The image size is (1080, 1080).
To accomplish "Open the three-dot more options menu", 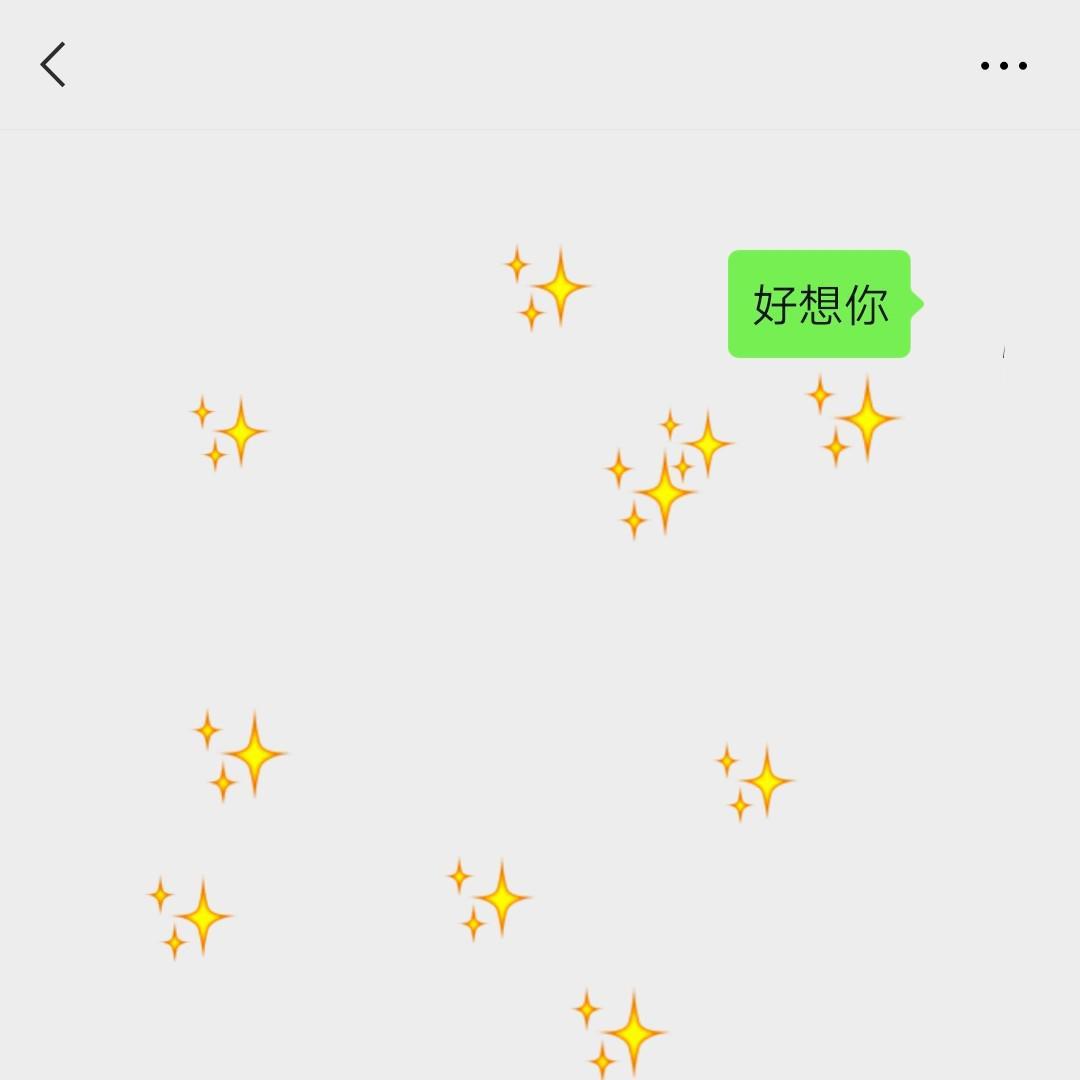I will [x=1003, y=66].
